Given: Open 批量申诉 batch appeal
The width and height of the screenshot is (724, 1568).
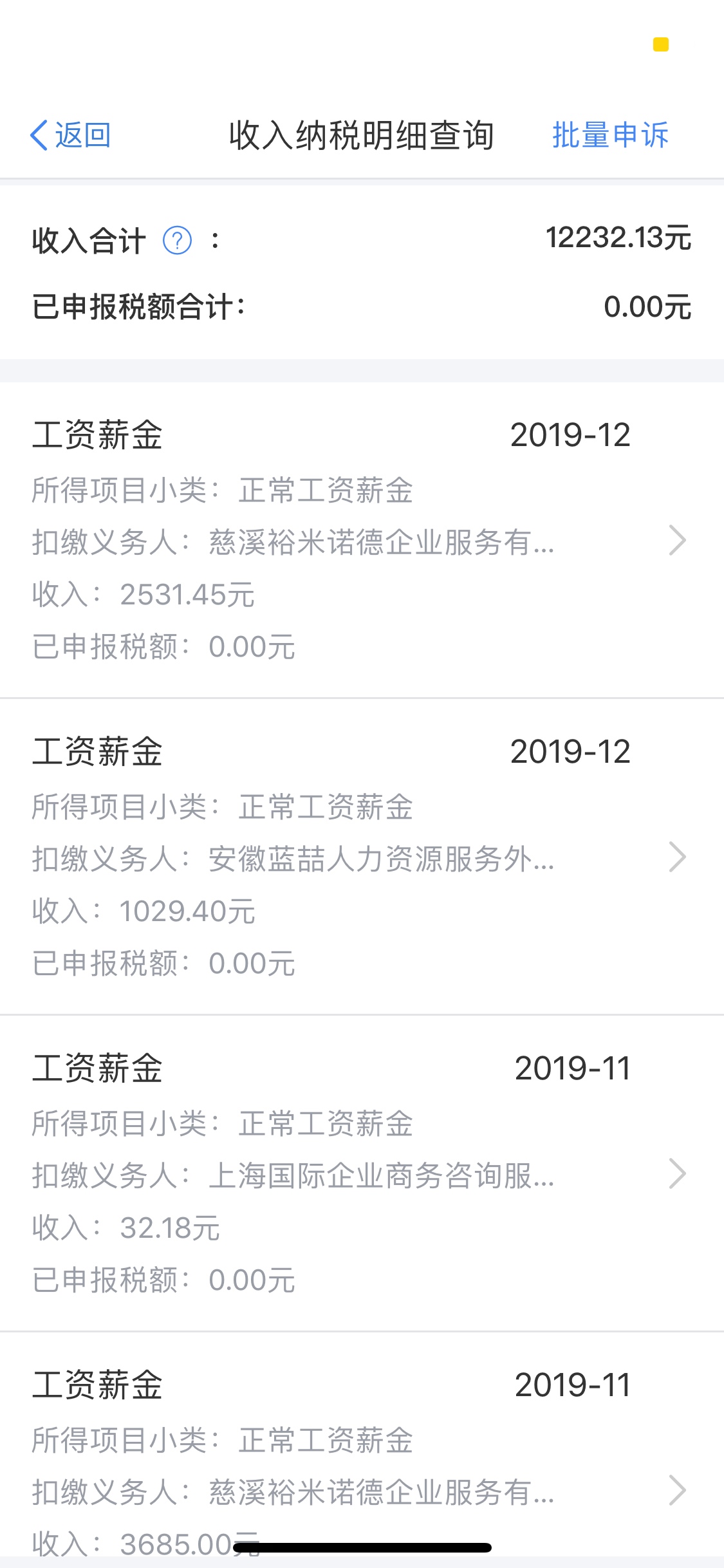Looking at the screenshot, I should (610, 135).
